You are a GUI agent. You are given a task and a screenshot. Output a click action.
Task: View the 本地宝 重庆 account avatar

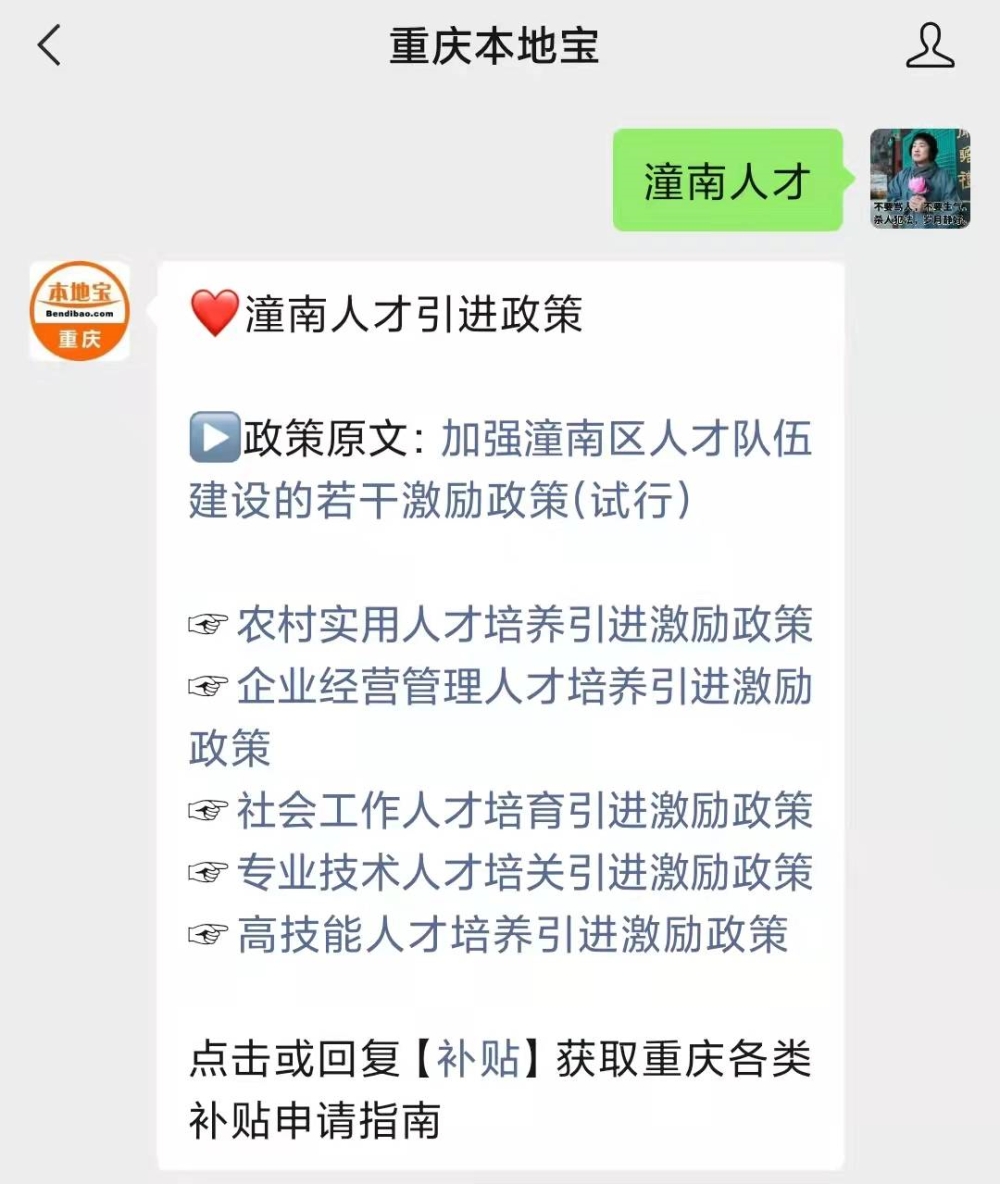[x=79, y=311]
